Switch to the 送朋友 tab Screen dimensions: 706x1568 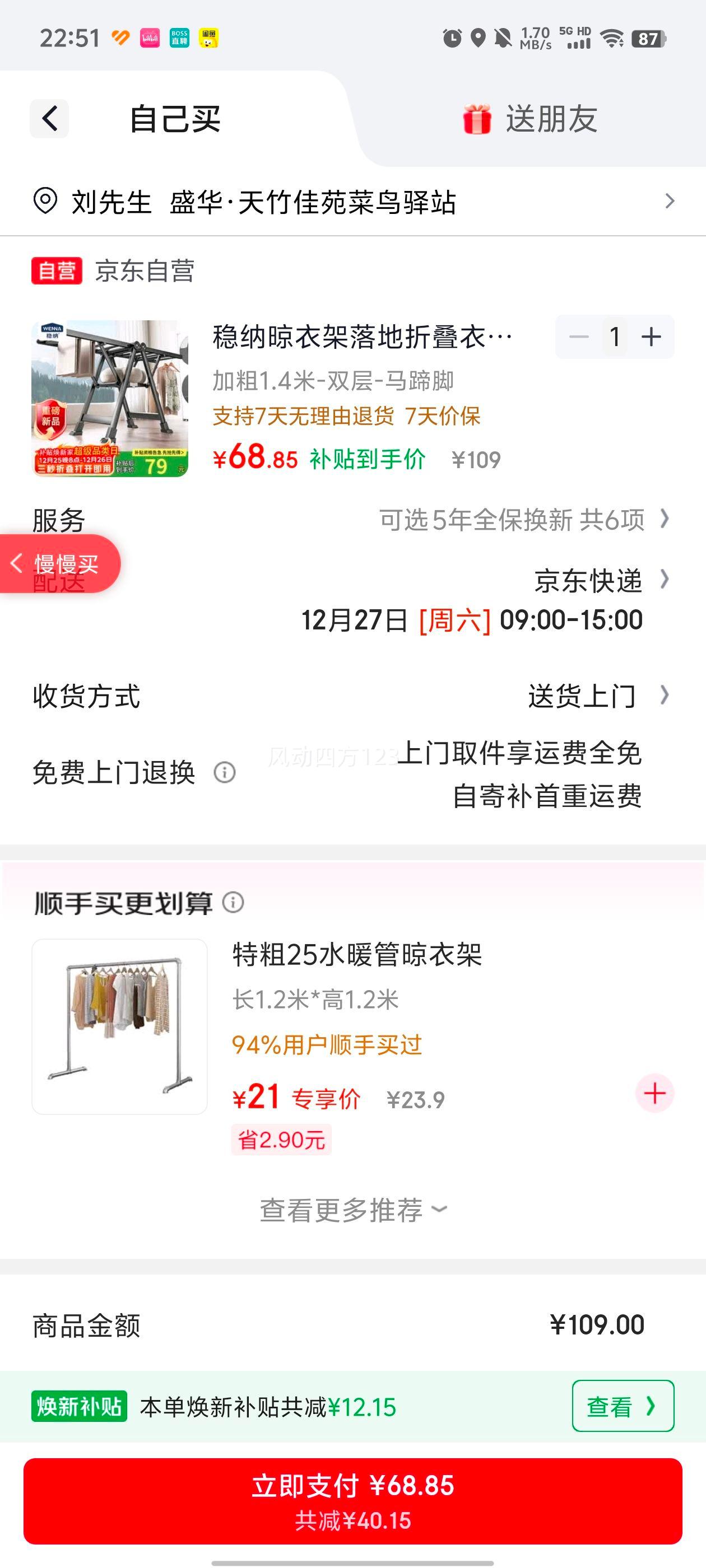click(551, 118)
